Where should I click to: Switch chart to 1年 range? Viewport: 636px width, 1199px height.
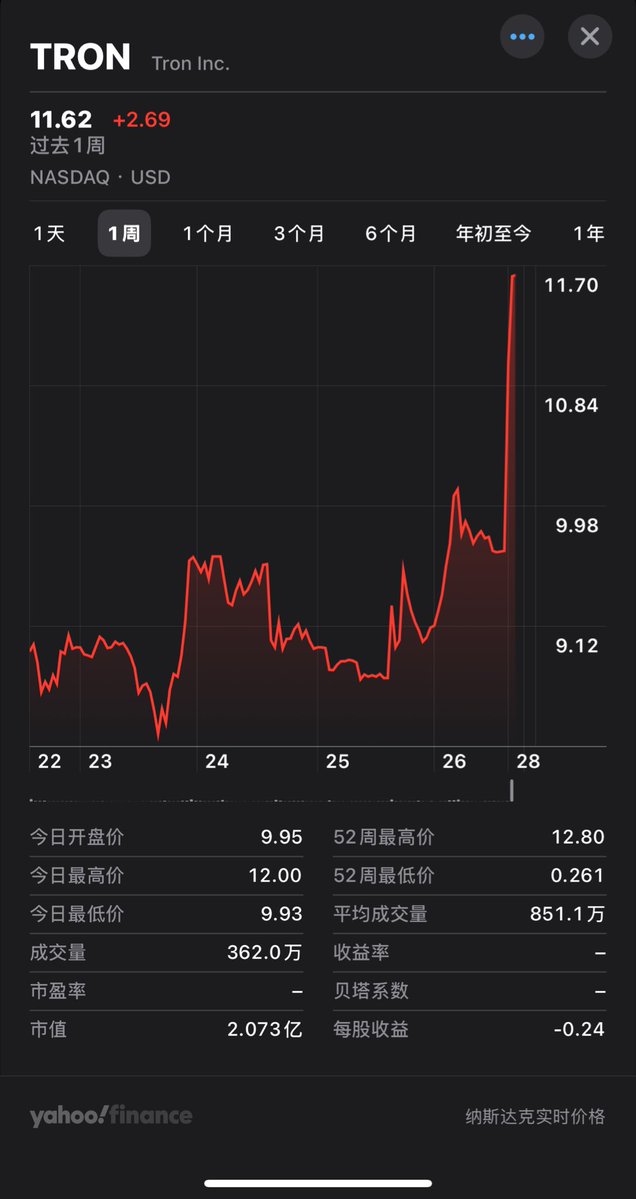(x=589, y=233)
